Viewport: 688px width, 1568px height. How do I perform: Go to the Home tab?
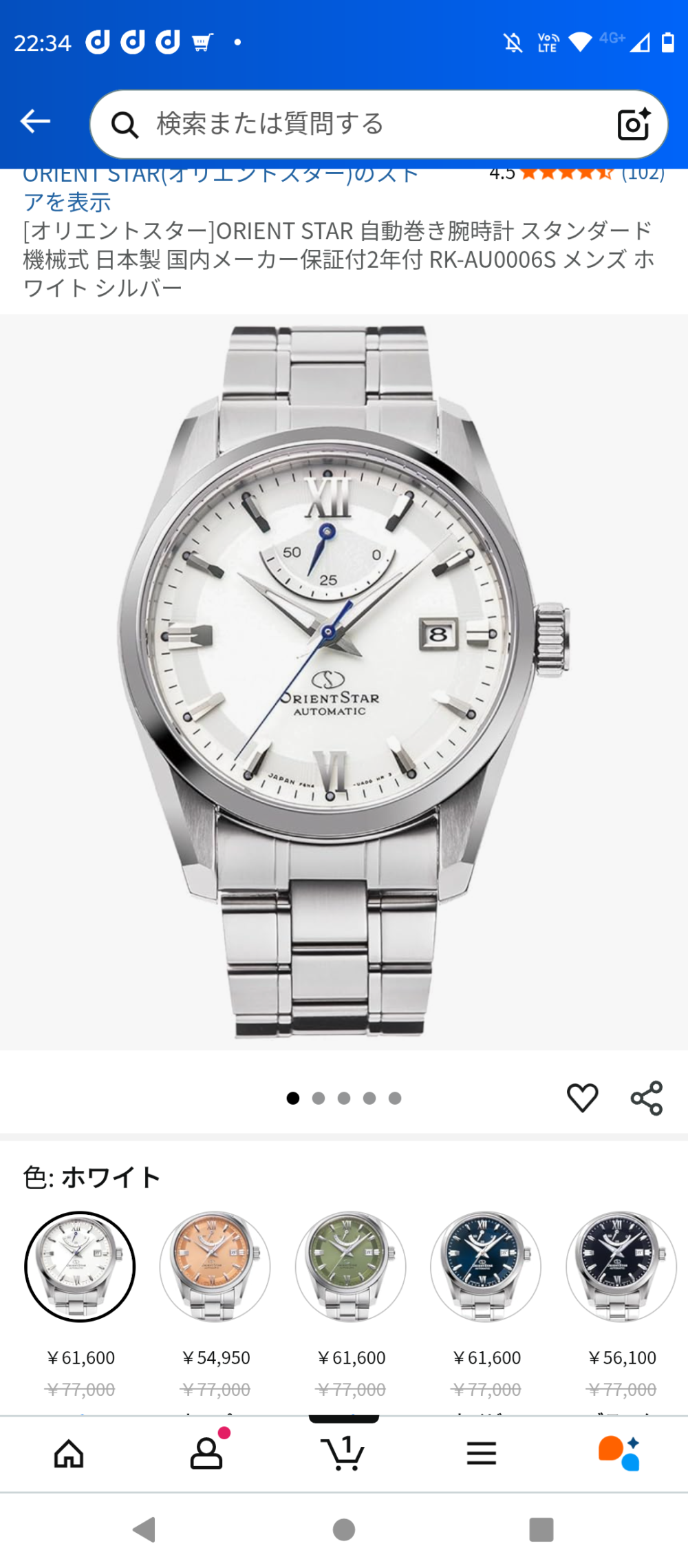(x=69, y=1454)
